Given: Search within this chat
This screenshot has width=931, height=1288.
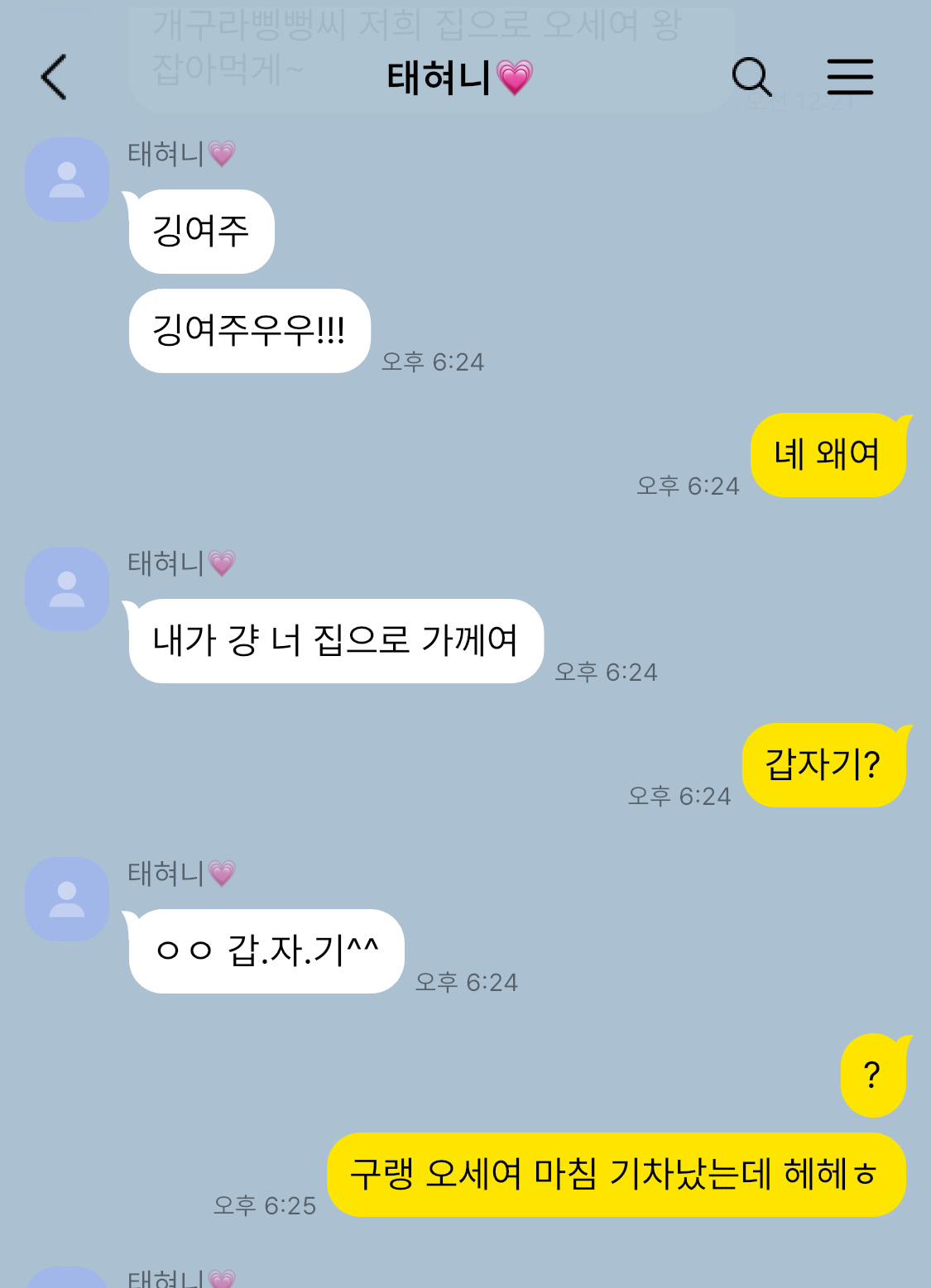Looking at the screenshot, I should [x=751, y=78].
